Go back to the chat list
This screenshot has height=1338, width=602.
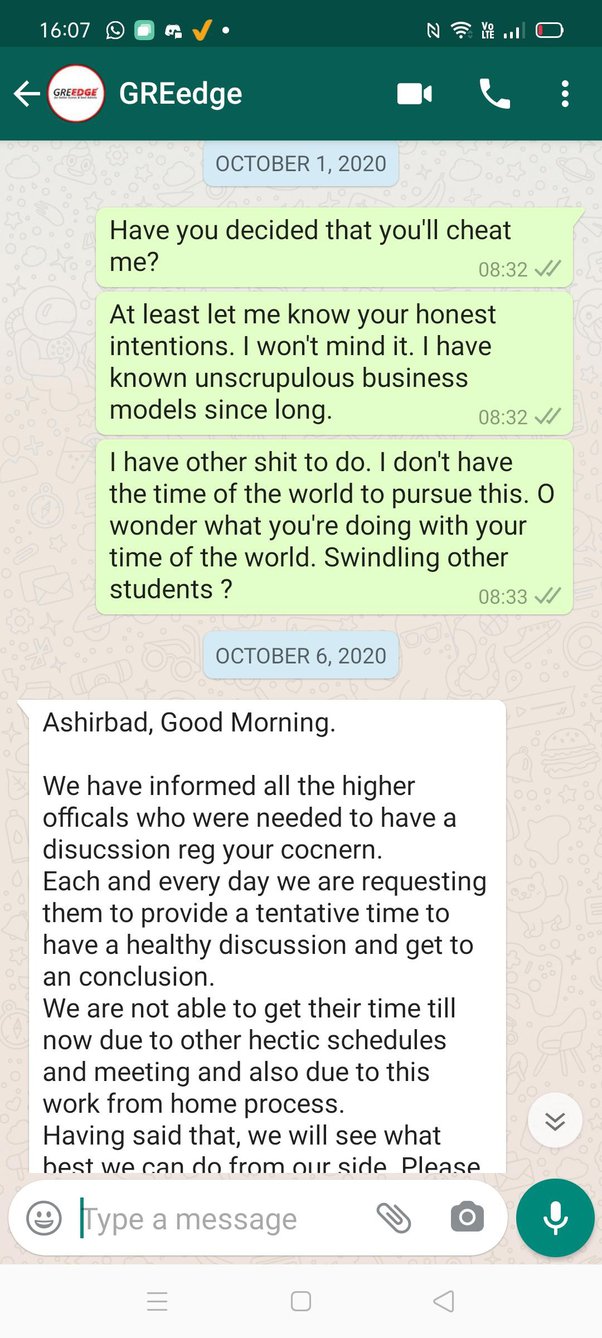click(x=26, y=94)
